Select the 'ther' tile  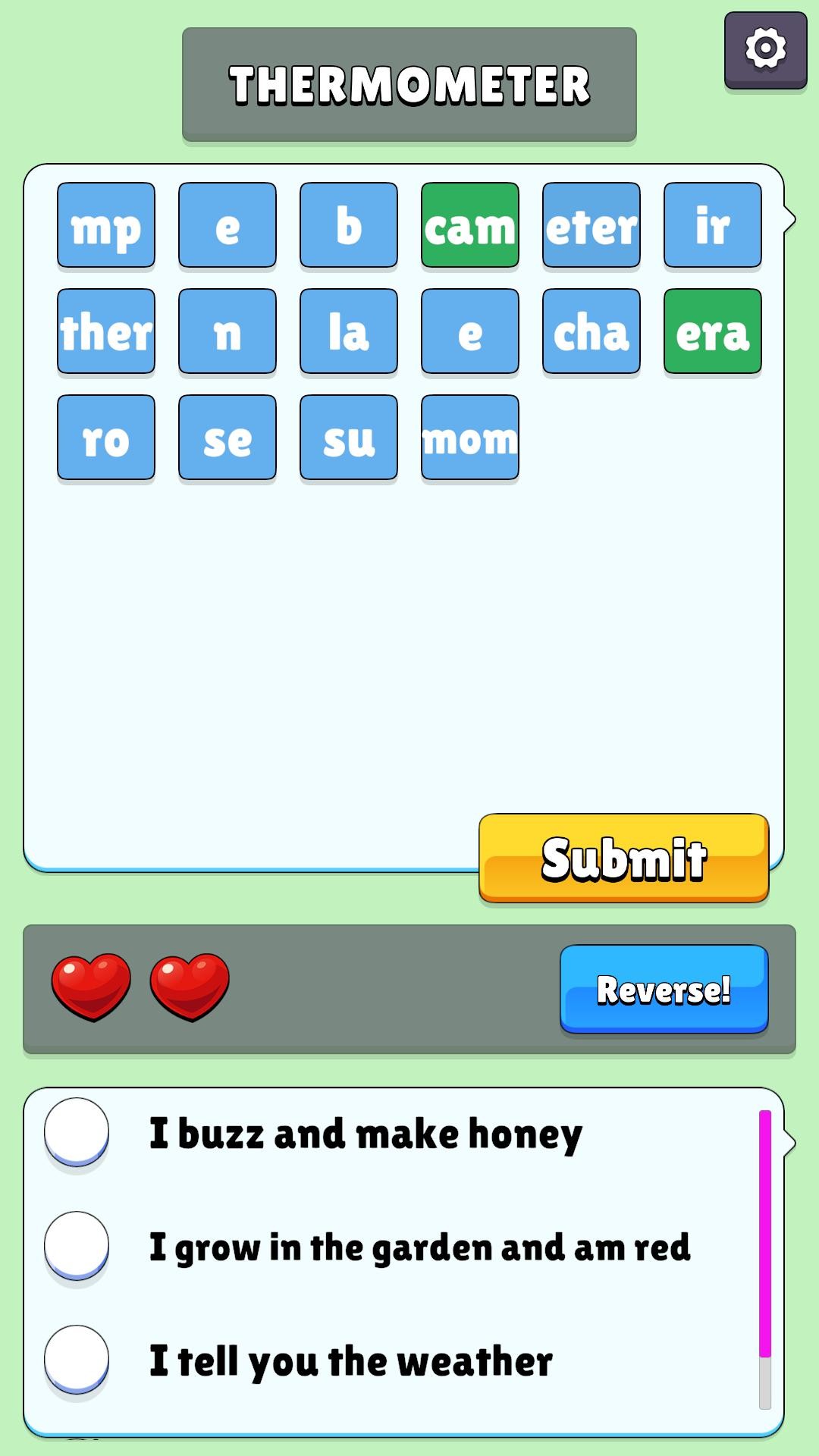tap(106, 331)
